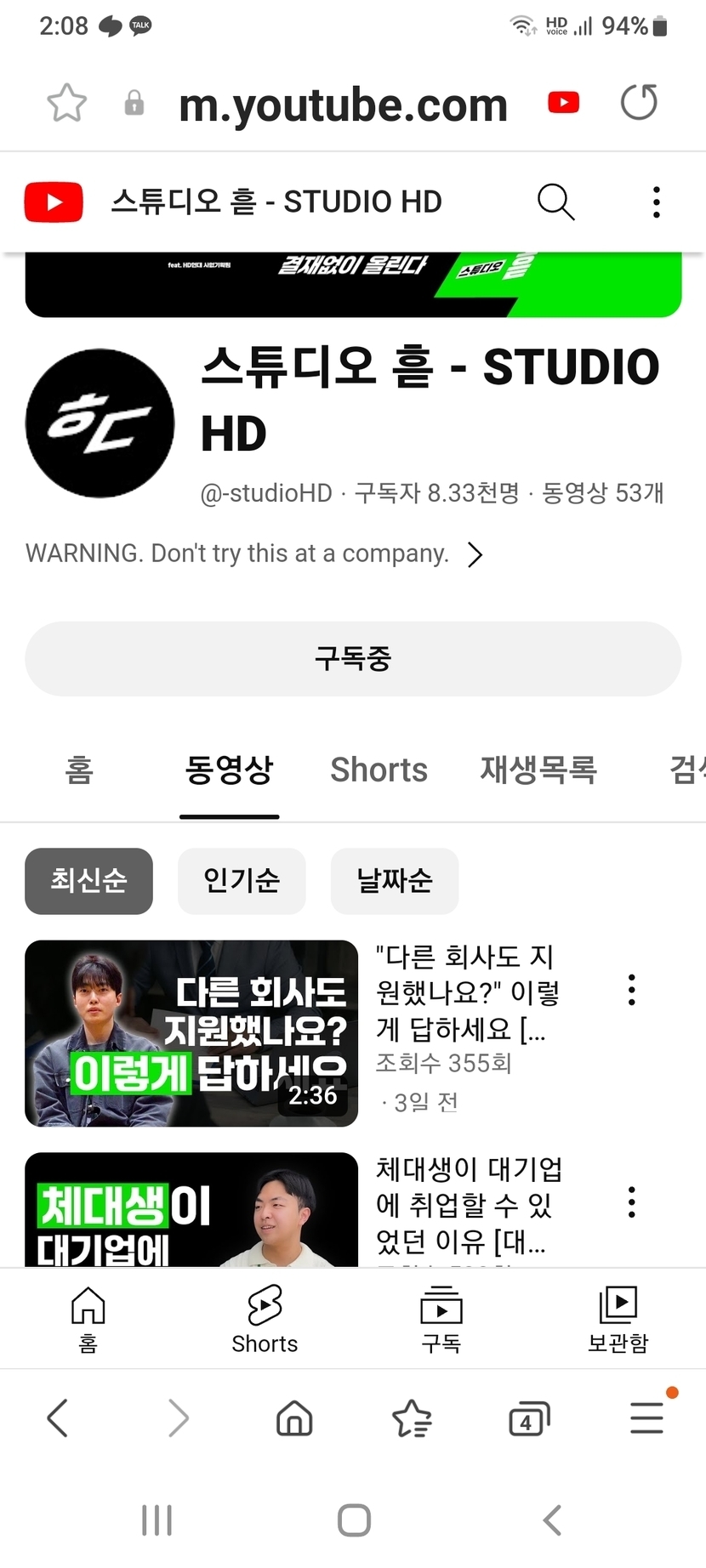Open the 재생목록 tab
Viewport: 706px width, 1568px height.
click(x=538, y=770)
